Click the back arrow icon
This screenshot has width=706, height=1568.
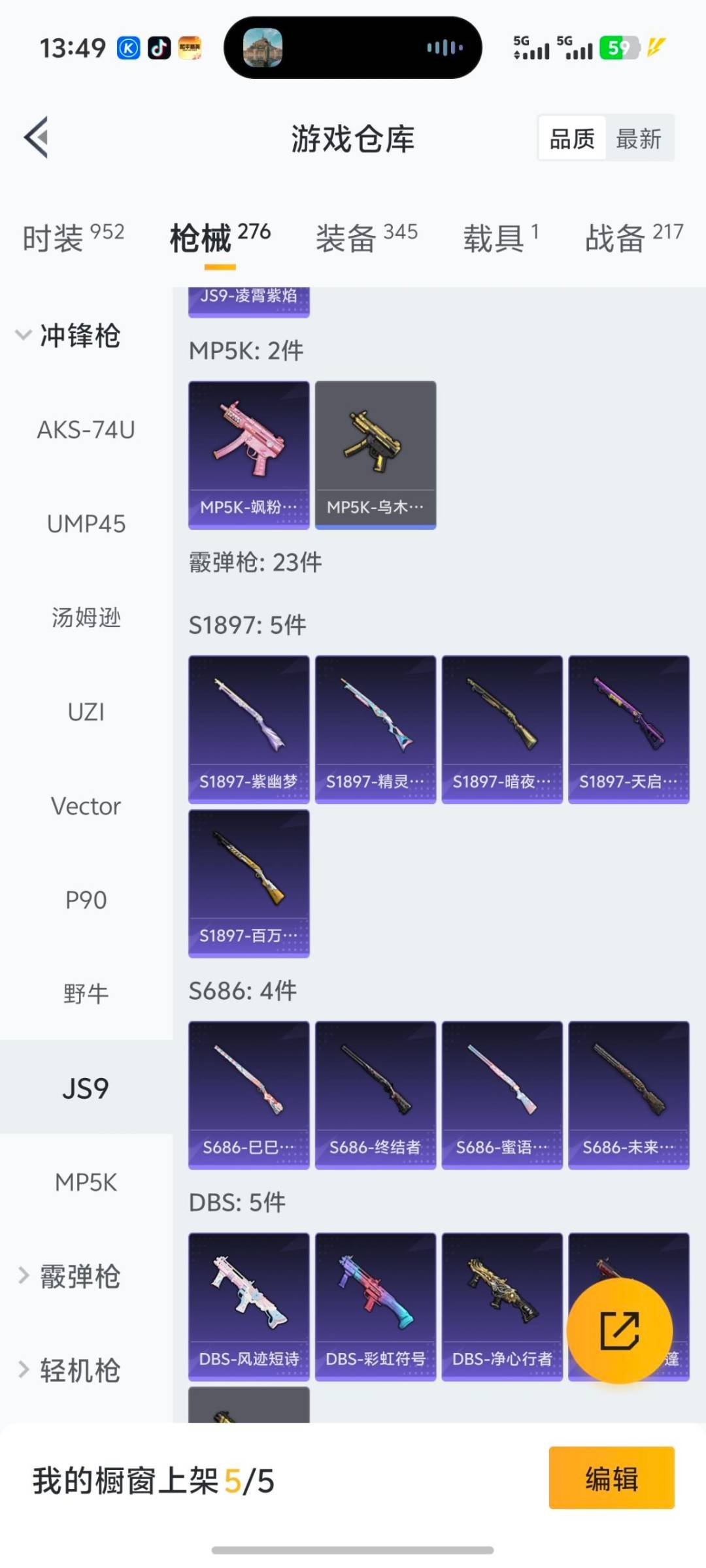pos(36,137)
